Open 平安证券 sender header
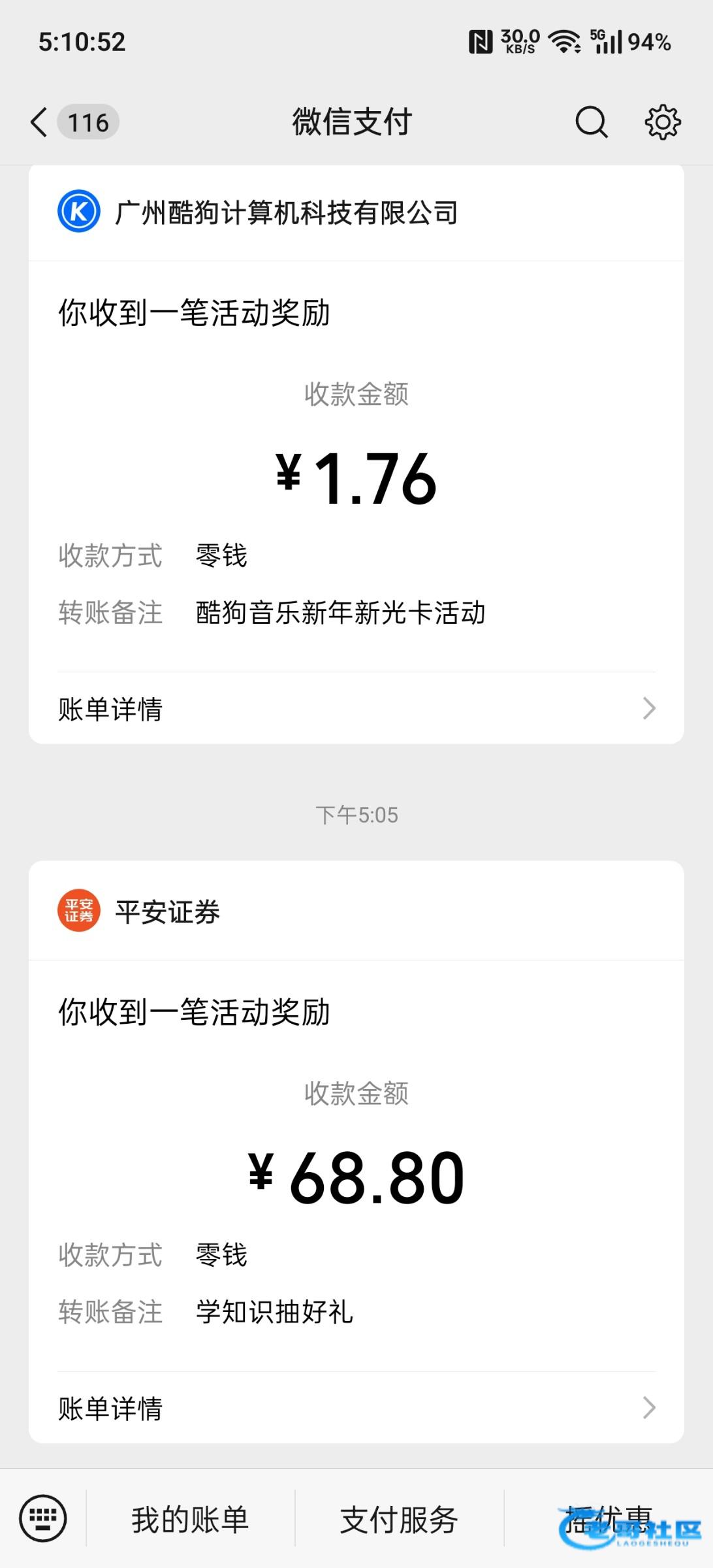 (x=356, y=911)
